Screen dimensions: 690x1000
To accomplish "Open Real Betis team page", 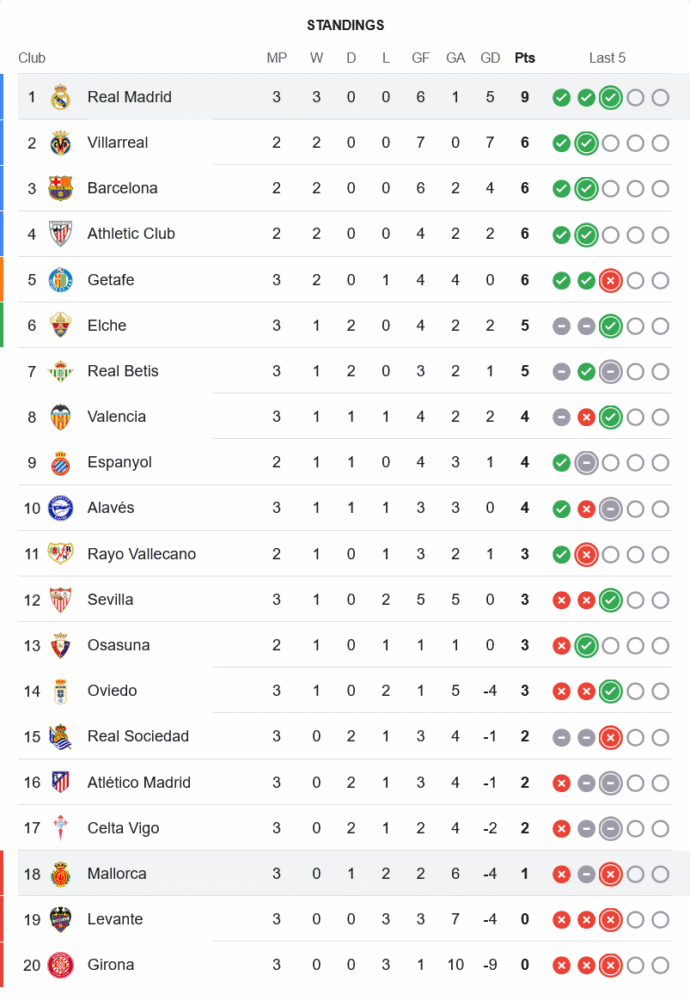I will pyautogui.click(x=122, y=371).
